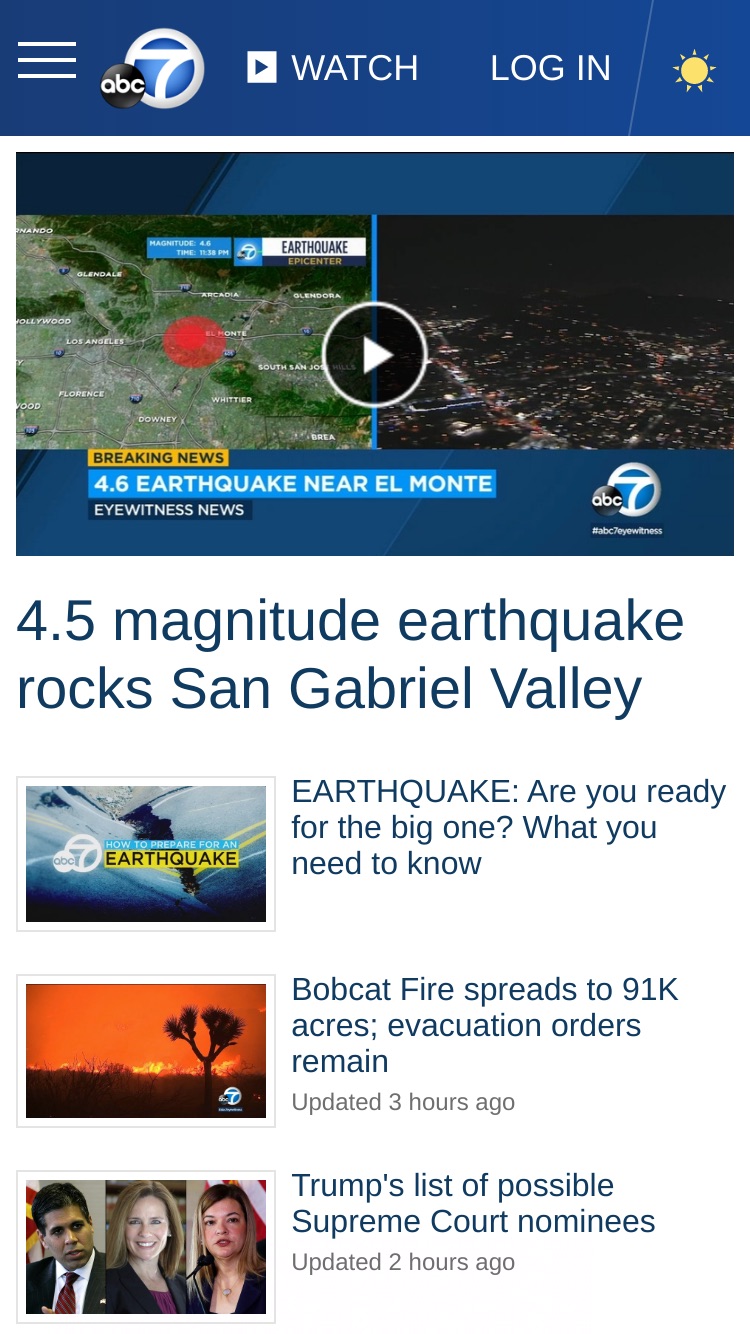Open the Bobcat Fire article
The width and height of the screenshot is (750, 1334).
point(485,1025)
